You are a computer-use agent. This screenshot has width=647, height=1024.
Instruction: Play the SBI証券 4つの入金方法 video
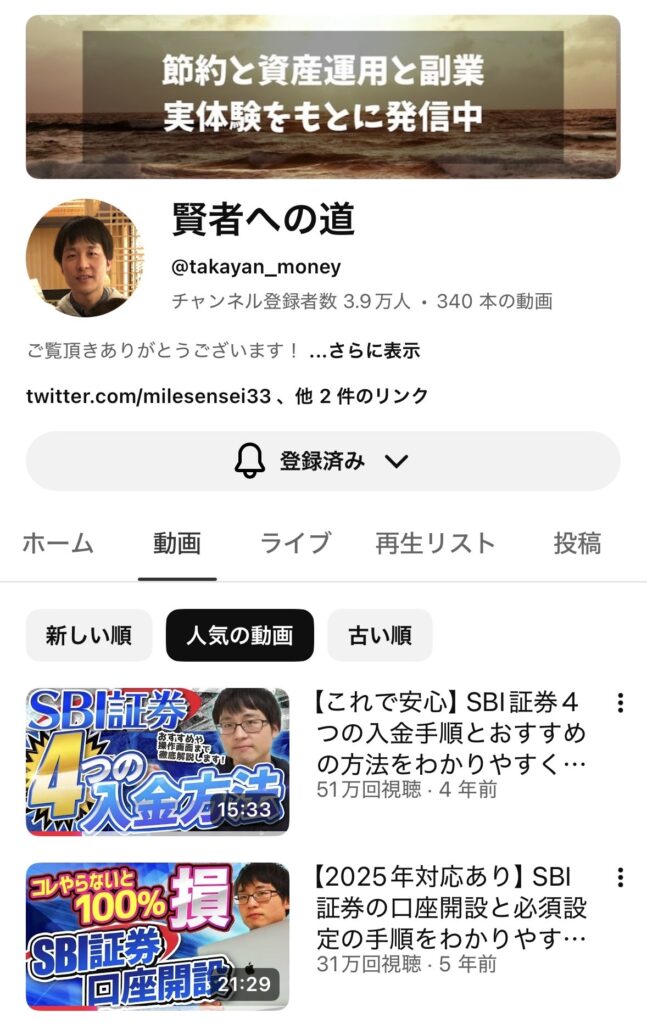[157, 761]
